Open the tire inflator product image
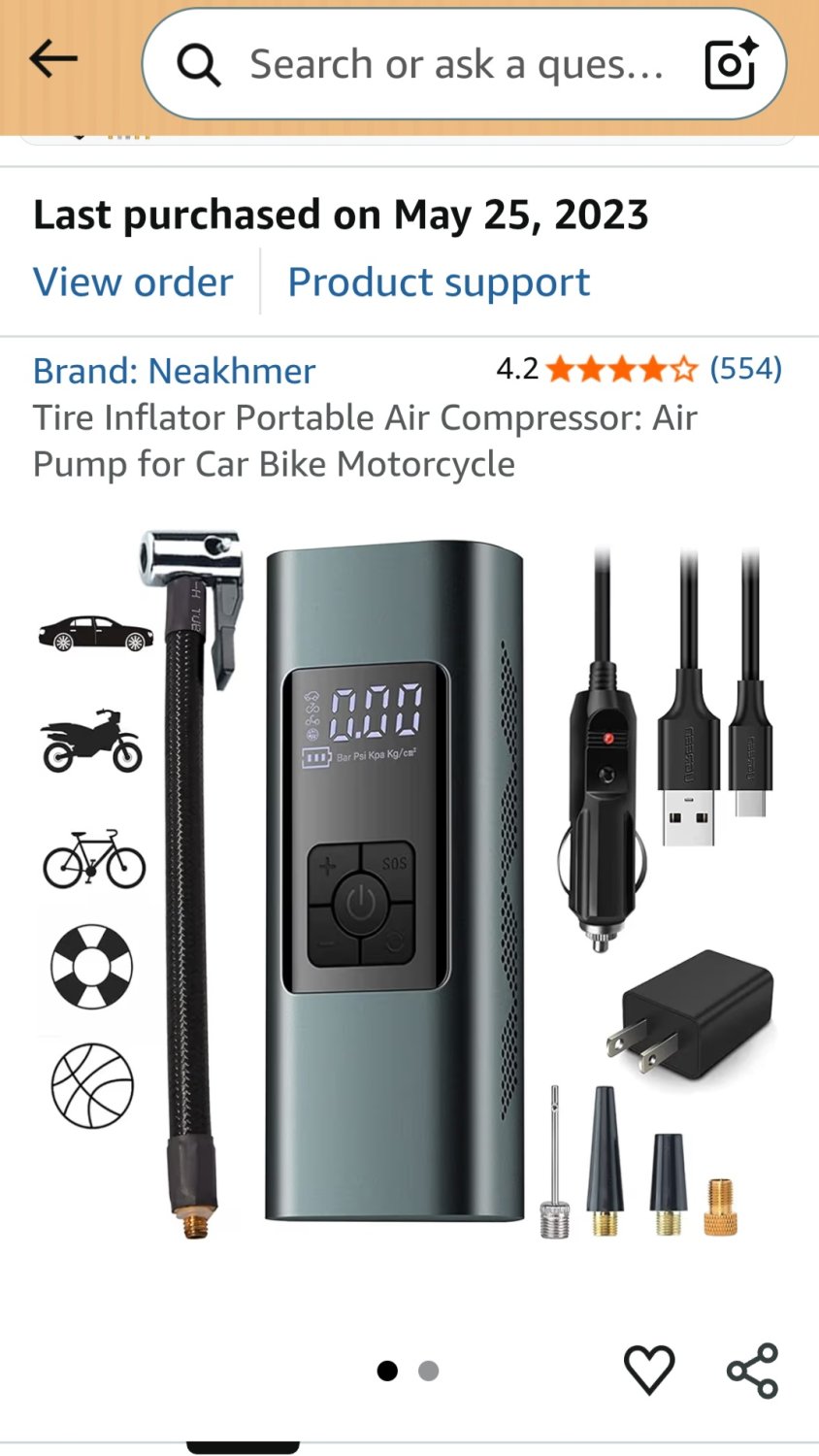Image resolution: width=819 pixels, height=1456 pixels. pos(408,883)
